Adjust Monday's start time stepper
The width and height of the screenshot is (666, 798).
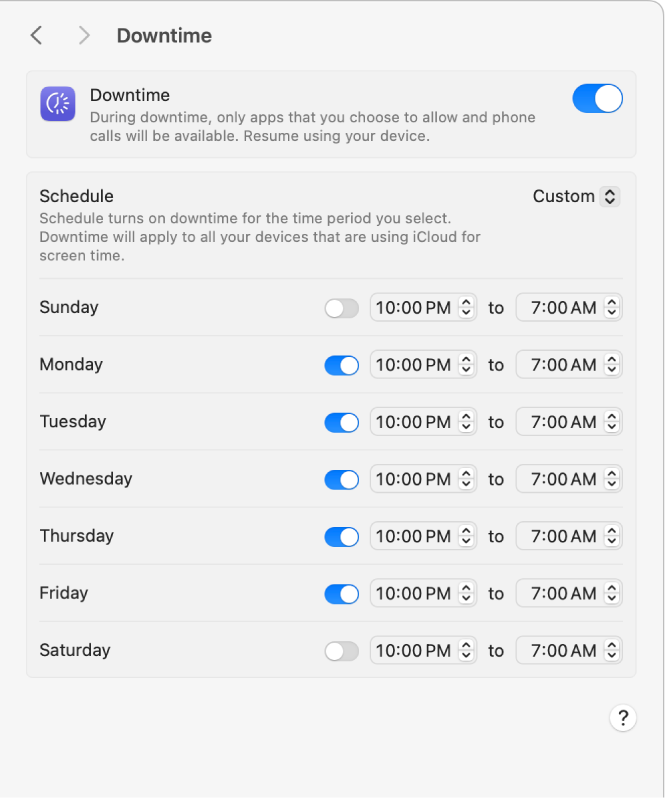pos(466,366)
